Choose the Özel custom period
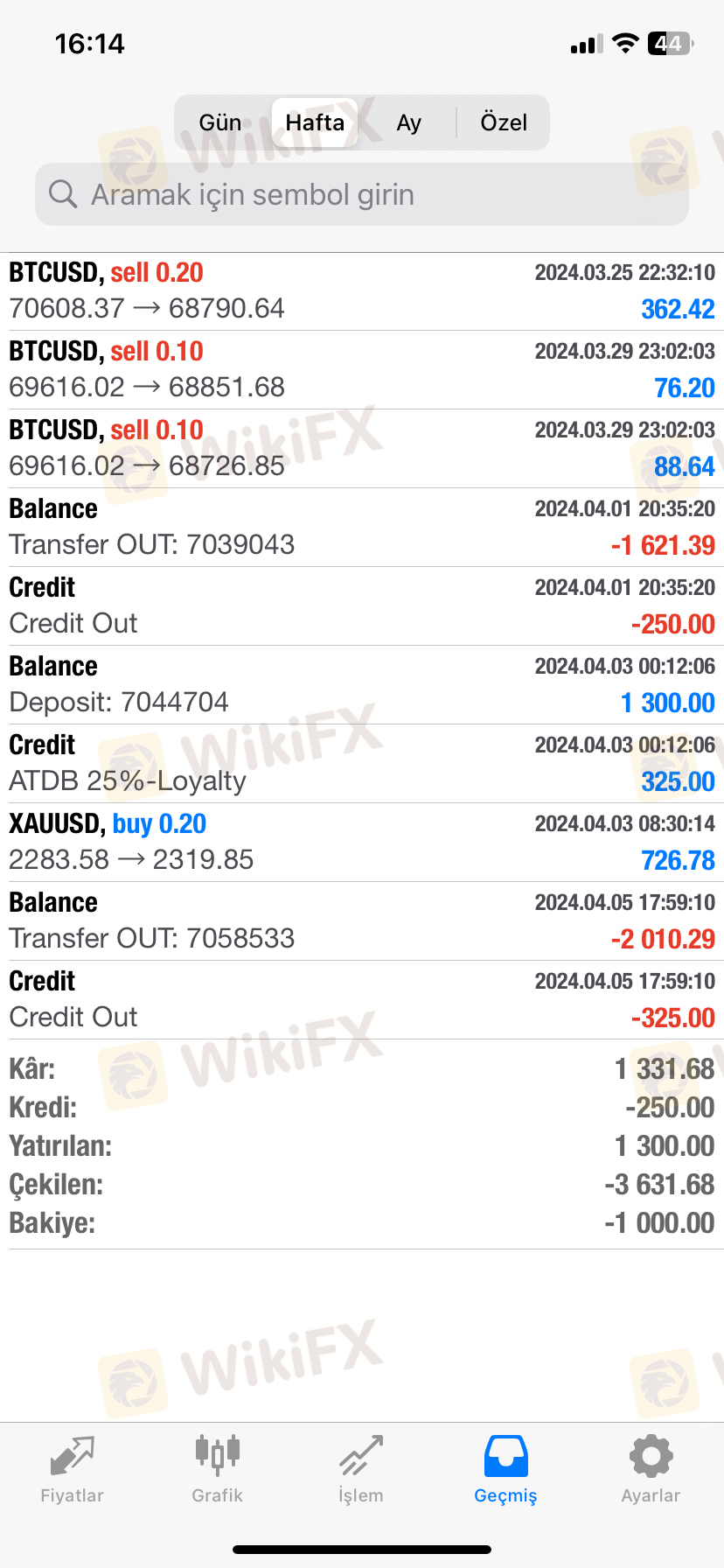This screenshot has width=724, height=1568. [504, 122]
